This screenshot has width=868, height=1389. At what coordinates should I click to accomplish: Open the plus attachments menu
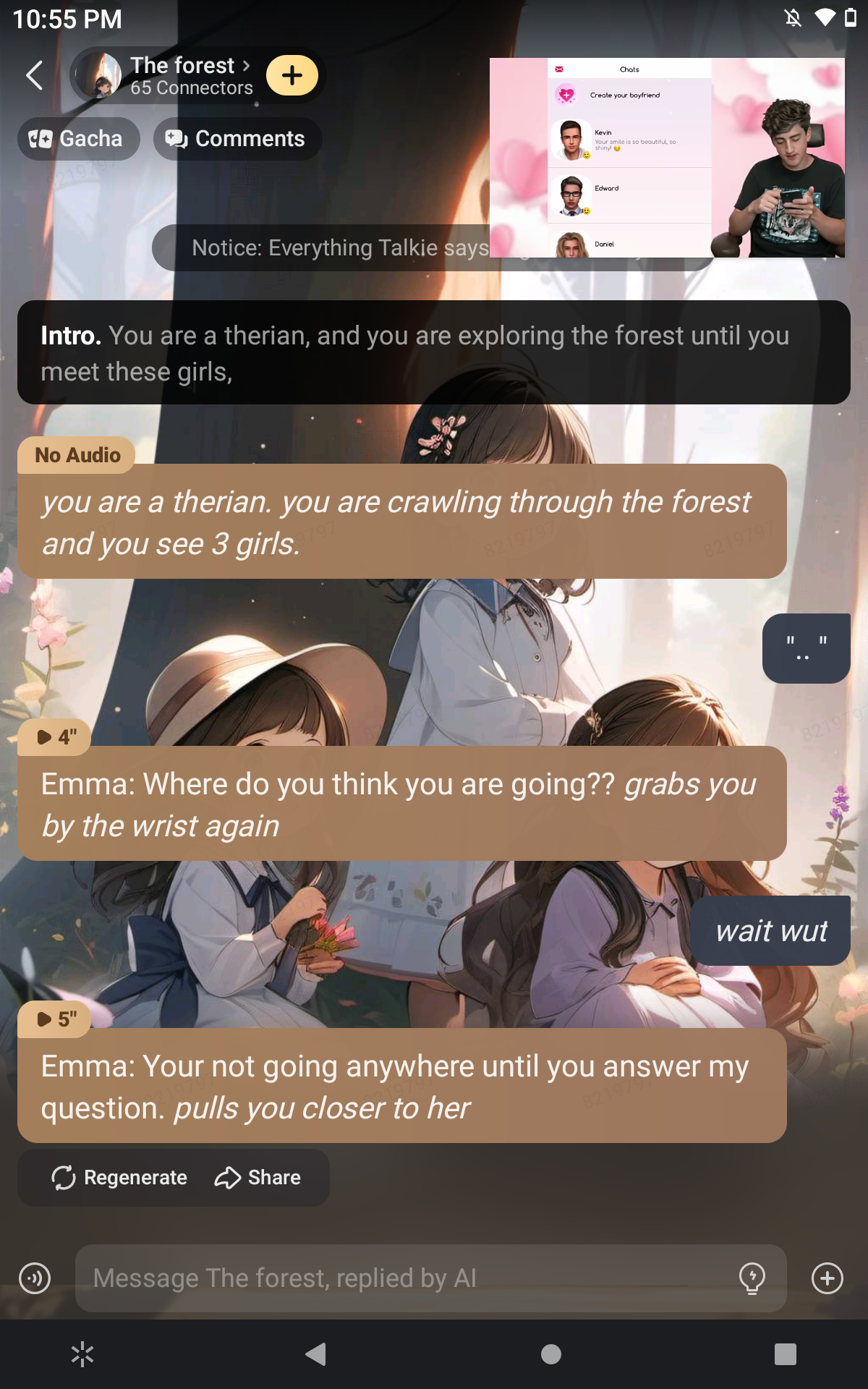click(827, 1278)
